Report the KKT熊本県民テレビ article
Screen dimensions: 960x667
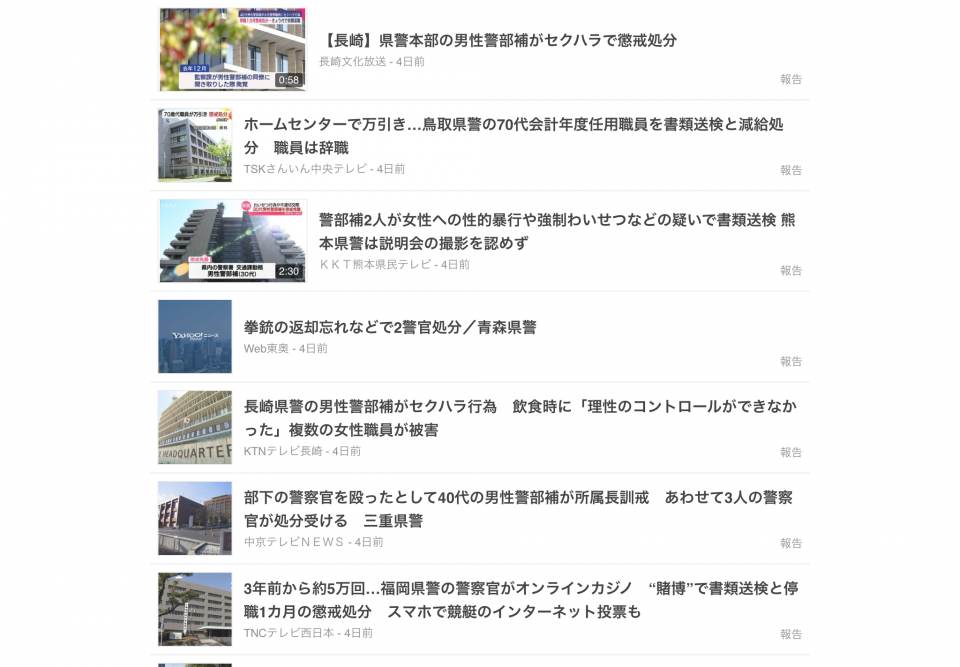(791, 270)
